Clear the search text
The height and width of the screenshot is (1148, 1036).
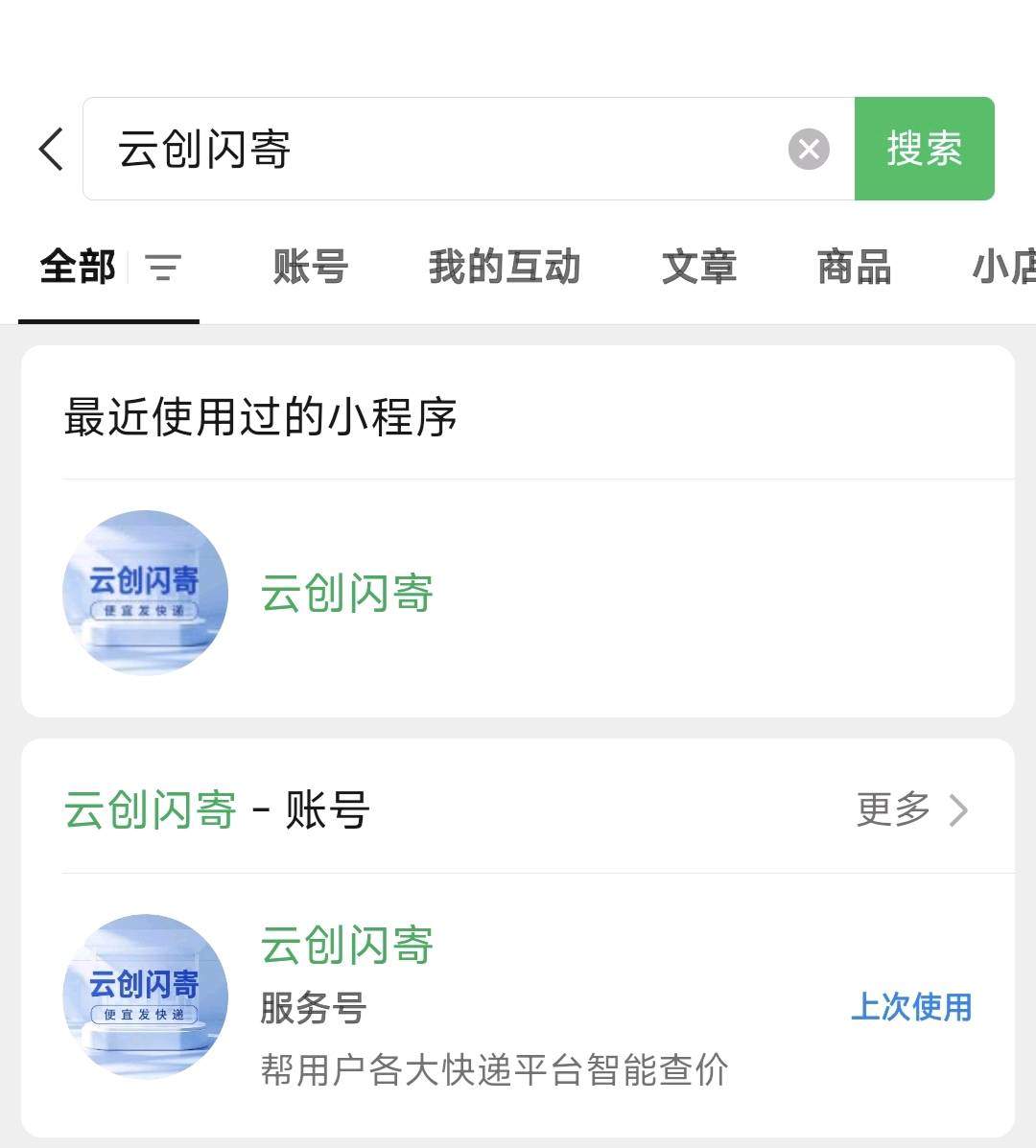pyautogui.click(x=809, y=150)
